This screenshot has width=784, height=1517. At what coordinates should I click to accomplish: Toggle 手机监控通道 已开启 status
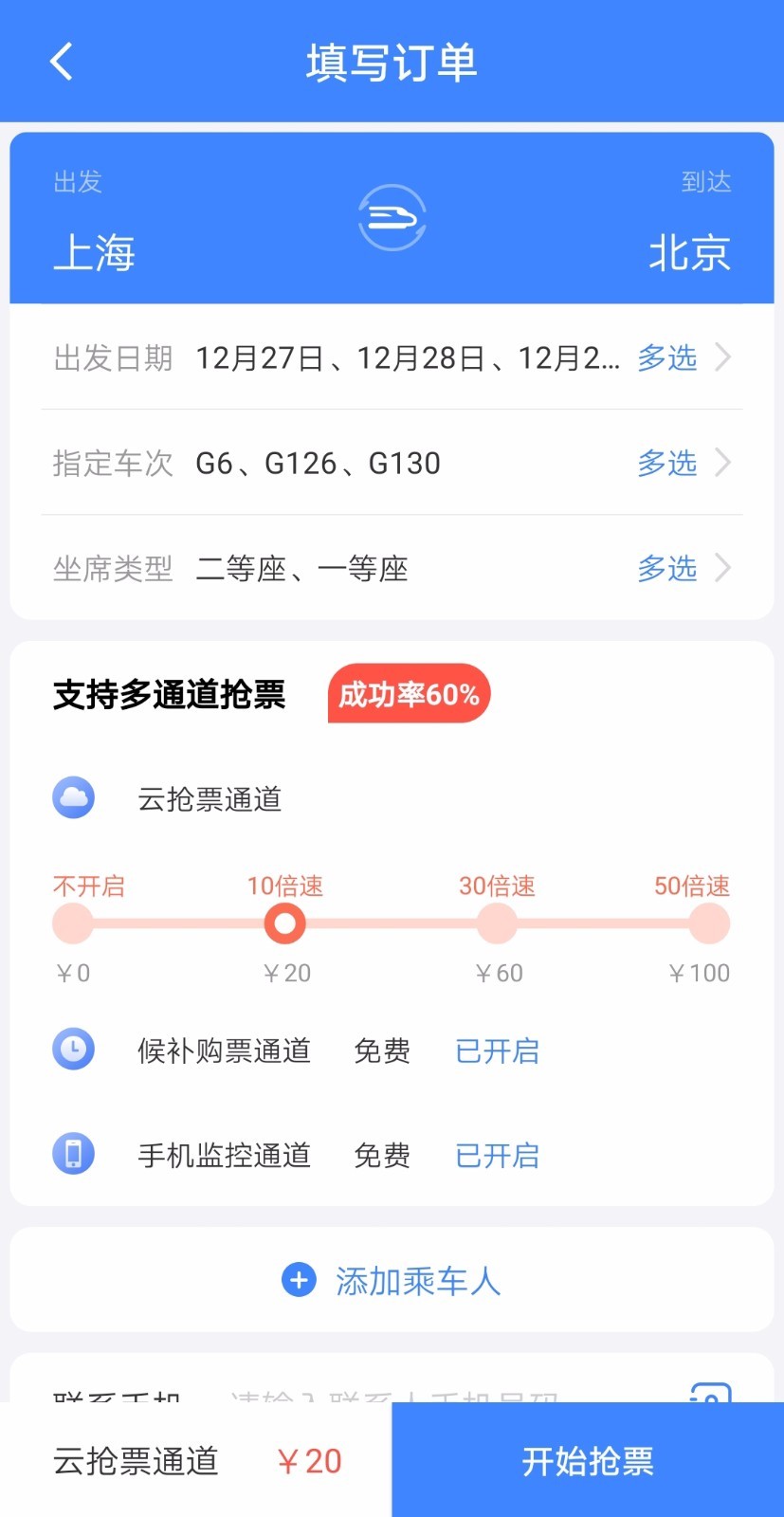(x=497, y=1155)
